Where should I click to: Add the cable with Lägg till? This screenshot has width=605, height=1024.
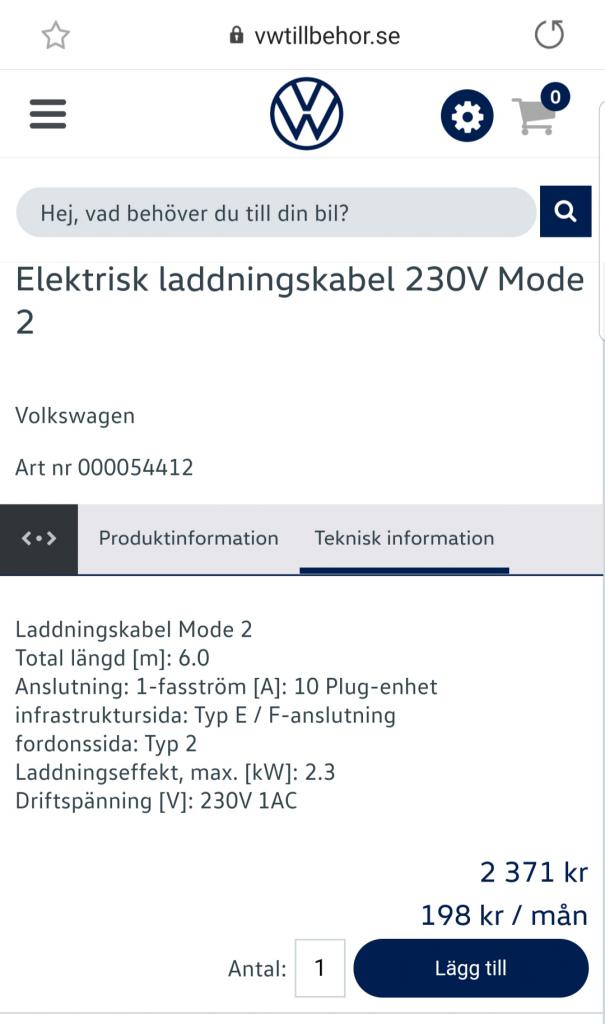point(471,968)
